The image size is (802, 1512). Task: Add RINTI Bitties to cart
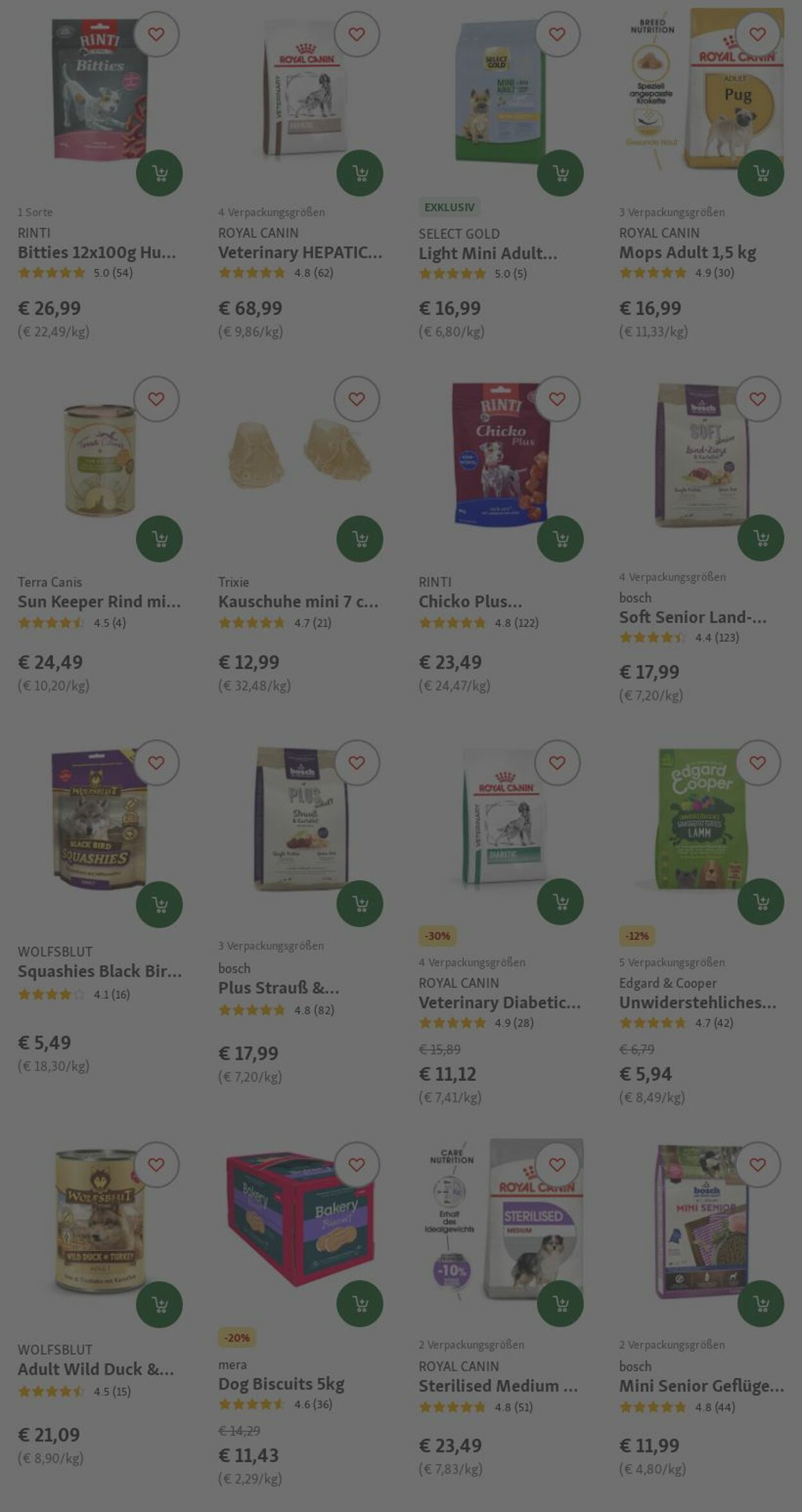[x=159, y=173]
